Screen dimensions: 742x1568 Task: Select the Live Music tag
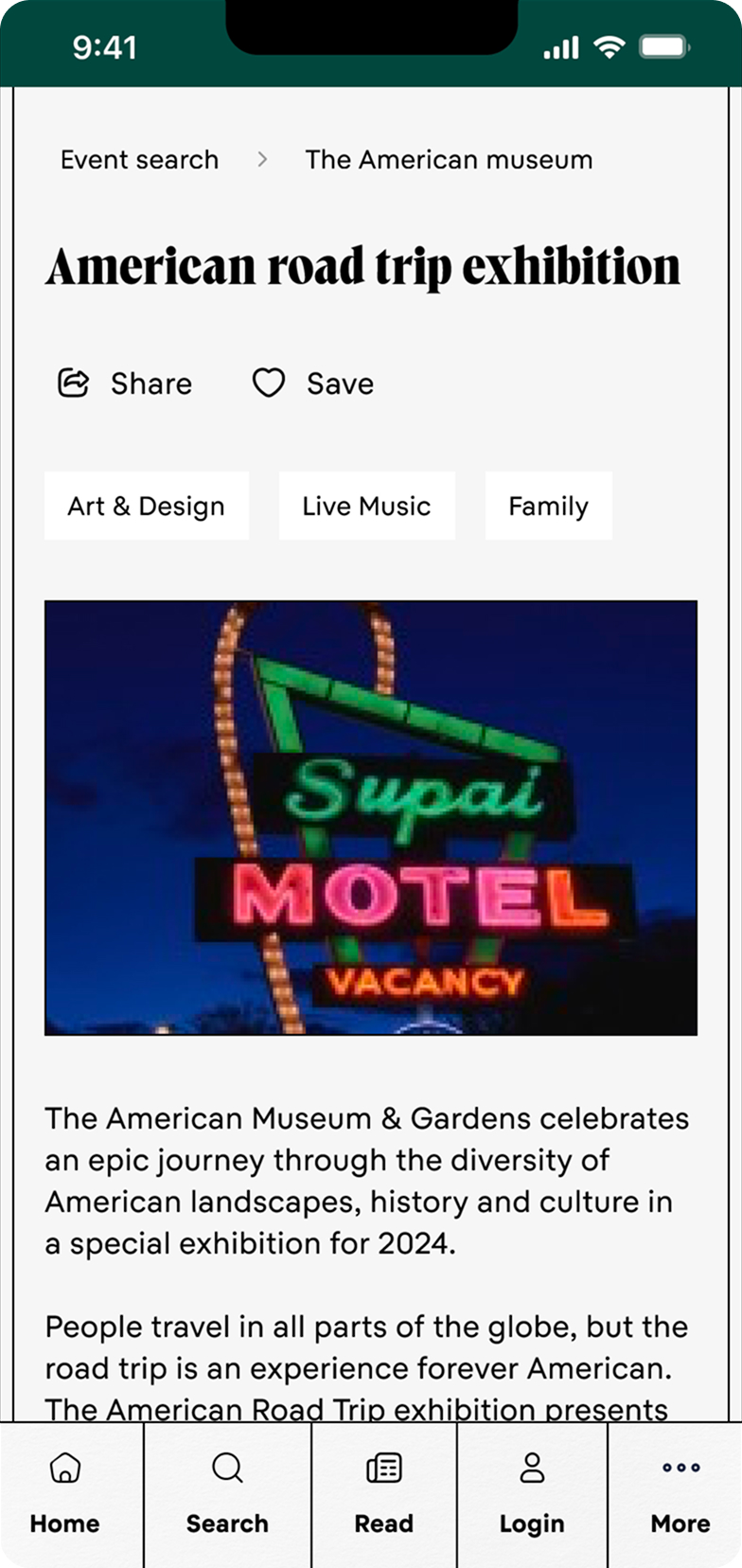(x=366, y=506)
